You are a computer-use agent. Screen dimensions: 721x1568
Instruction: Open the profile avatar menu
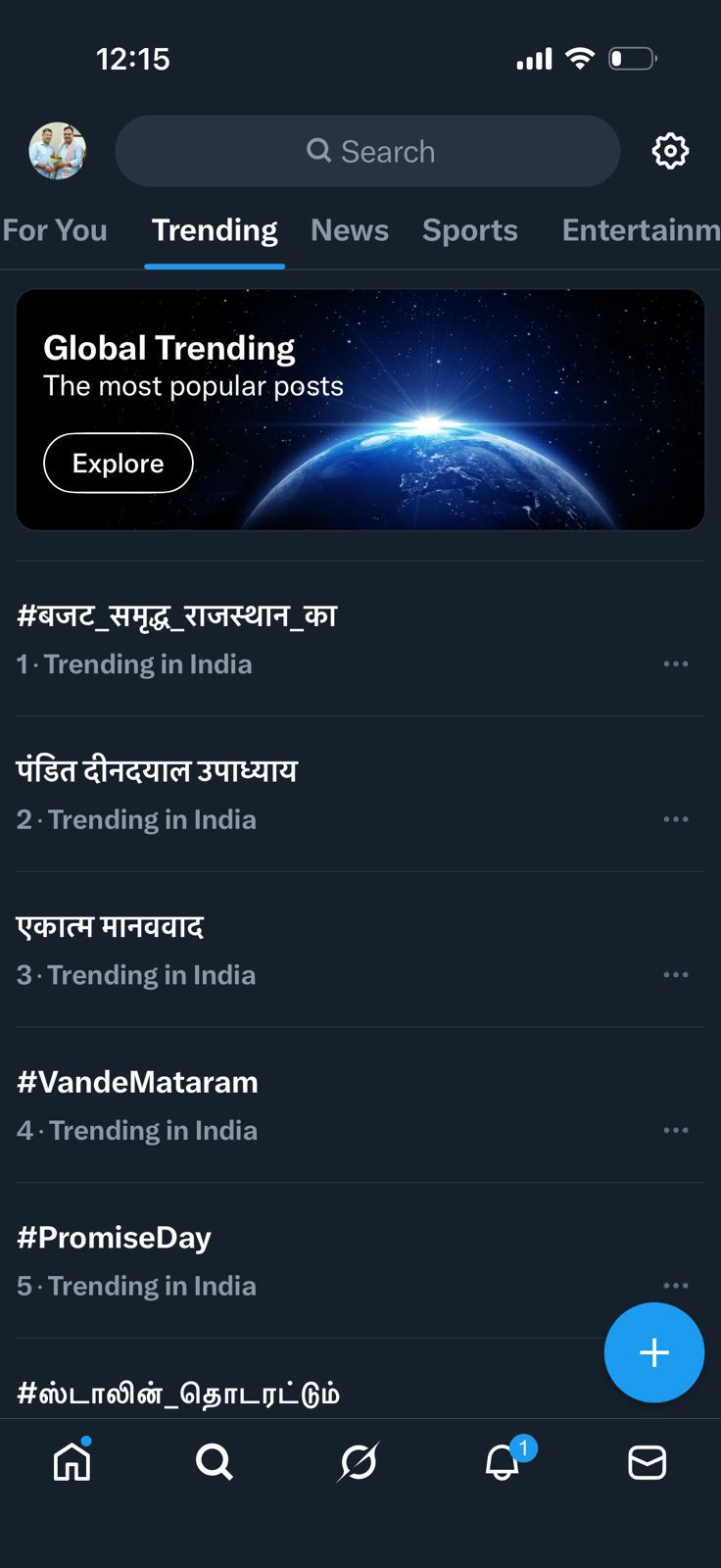click(x=57, y=151)
